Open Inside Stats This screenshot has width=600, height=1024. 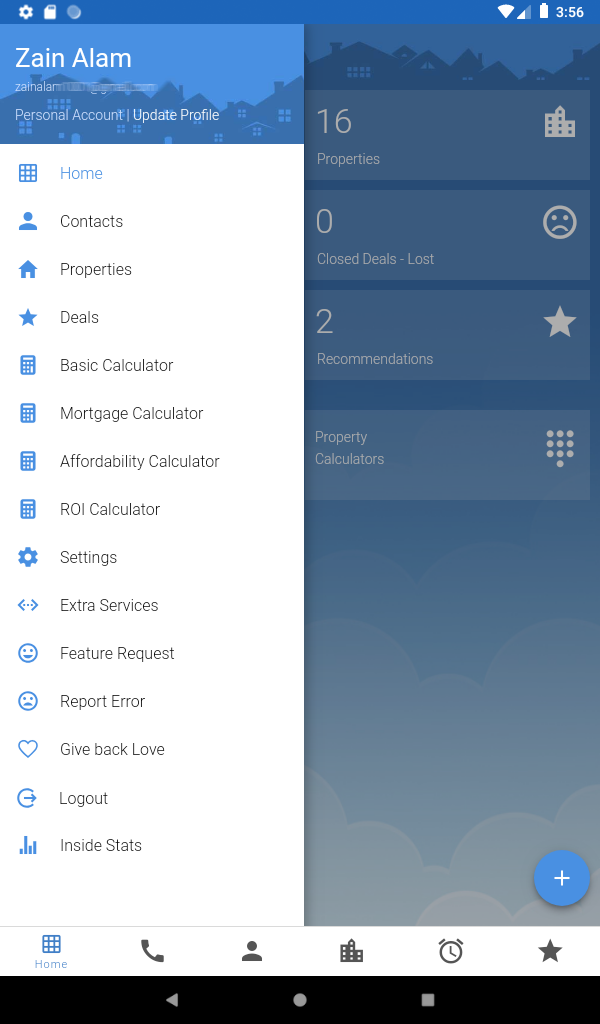click(151, 845)
